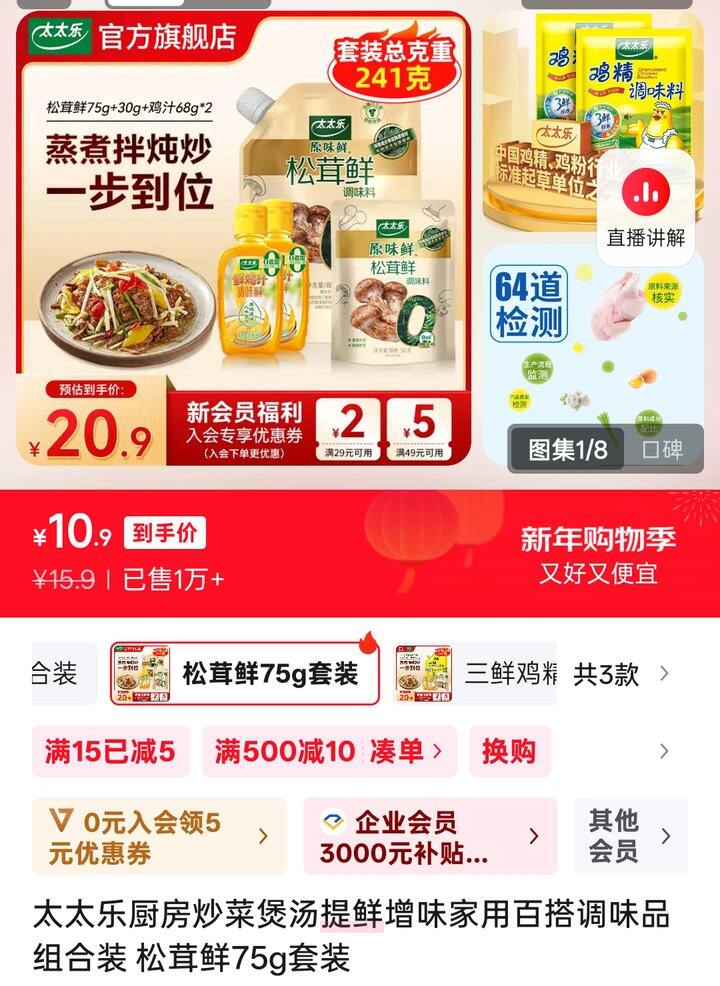Viewport: 720px width, 986px height.
Task: Tap the 换购 chip
Action: click(x=509, y=752)
